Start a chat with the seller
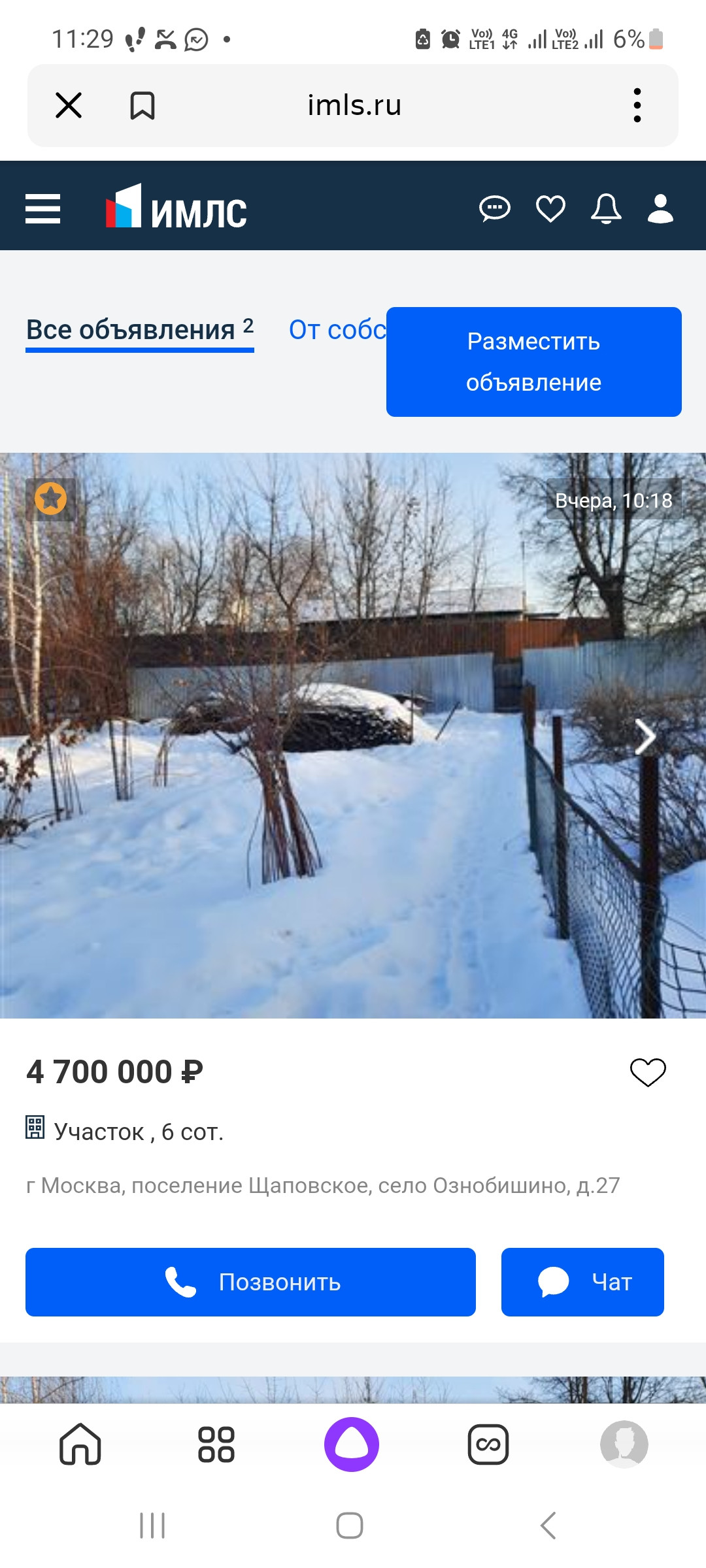Viewport: 706px width, 1568px height. (582, 1282)
